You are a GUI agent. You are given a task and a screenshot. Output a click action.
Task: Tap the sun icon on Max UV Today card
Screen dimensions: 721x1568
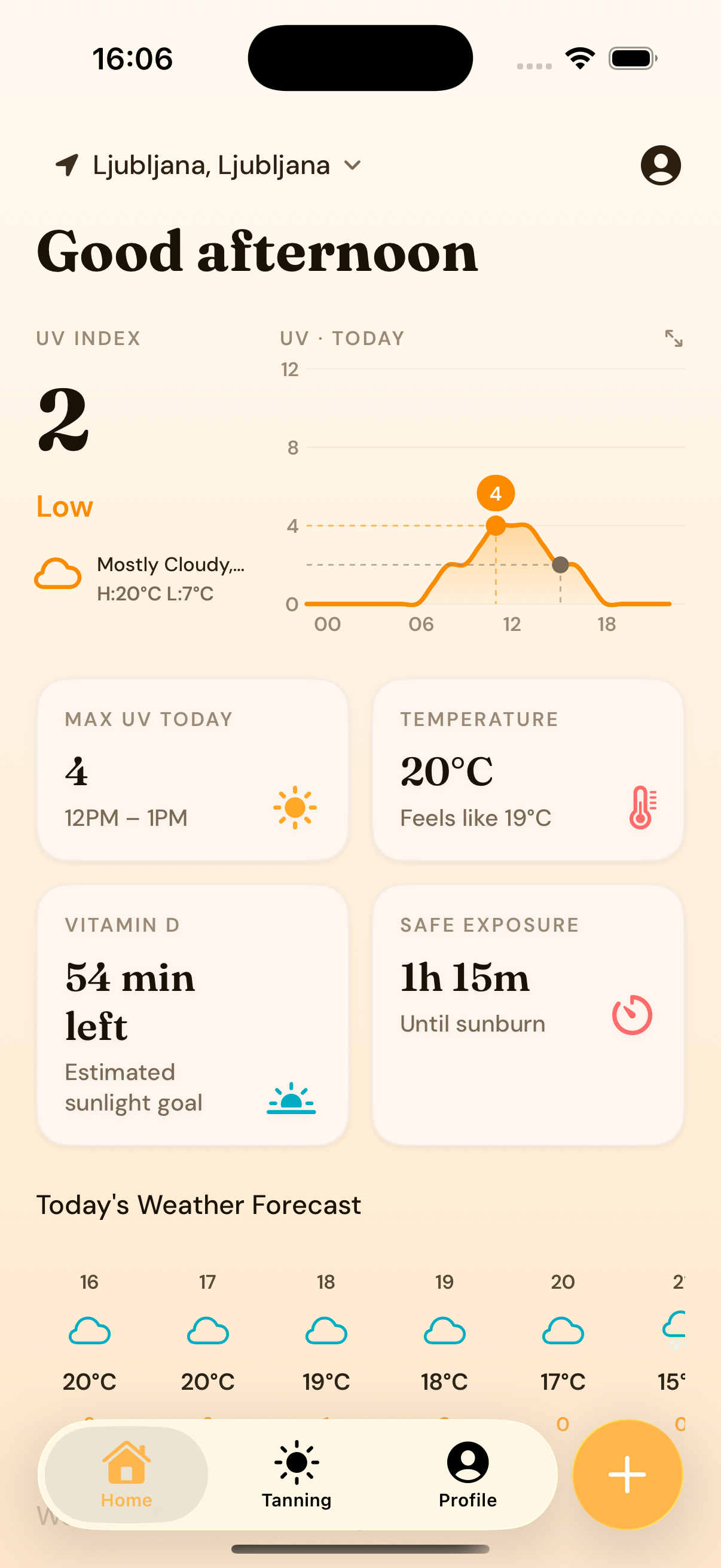296,810
